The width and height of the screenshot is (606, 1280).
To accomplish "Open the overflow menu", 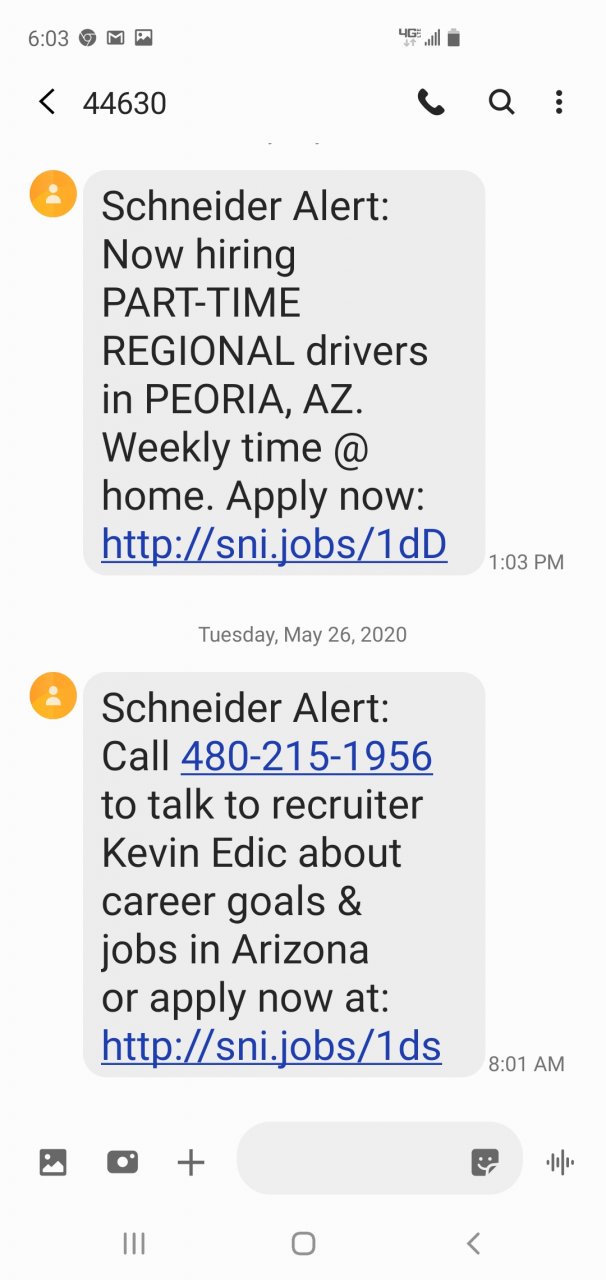I will tap(559, 102).
